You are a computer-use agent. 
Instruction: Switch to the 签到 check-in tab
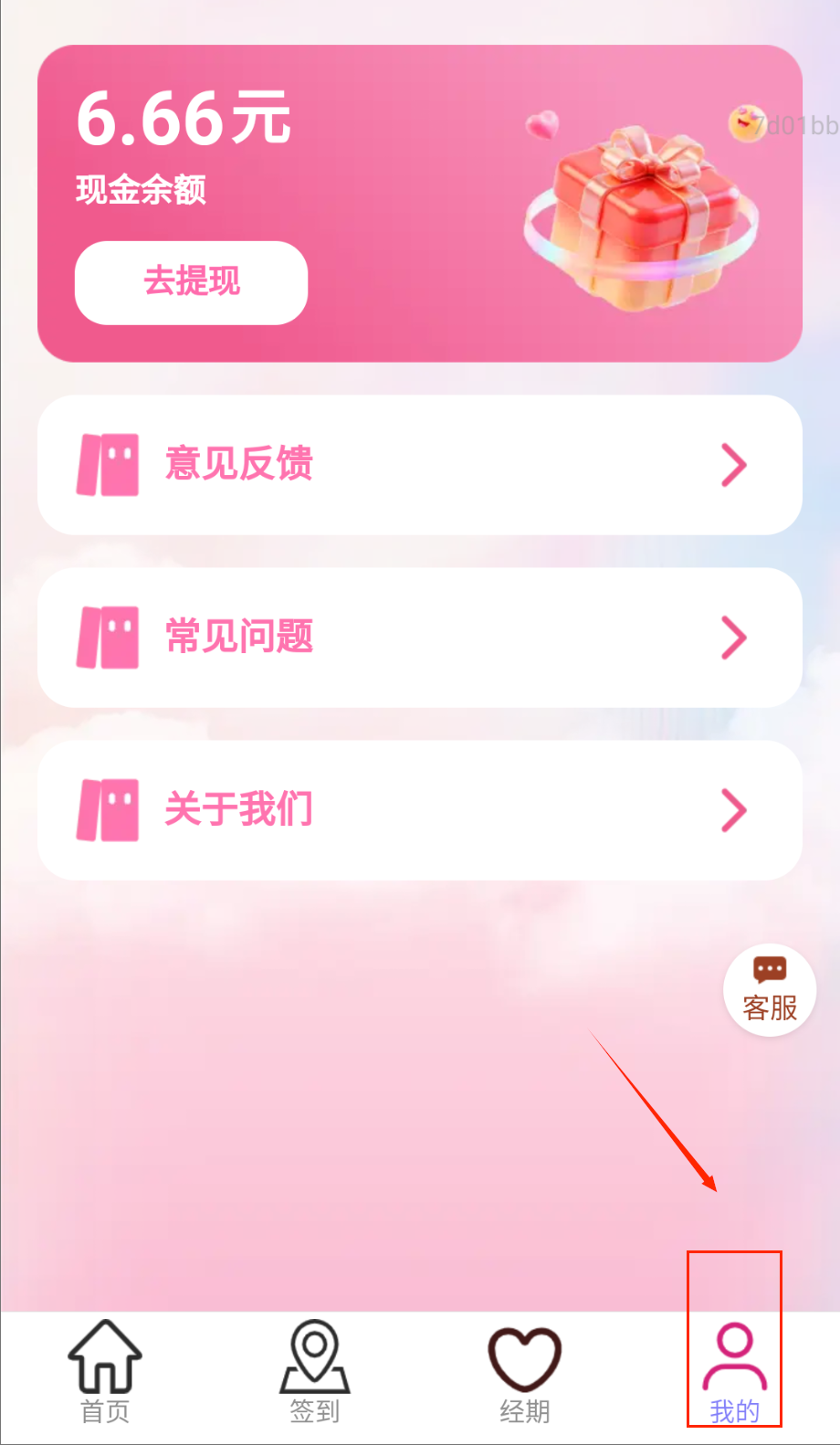pyautogui.click(x=315, y=1371)
